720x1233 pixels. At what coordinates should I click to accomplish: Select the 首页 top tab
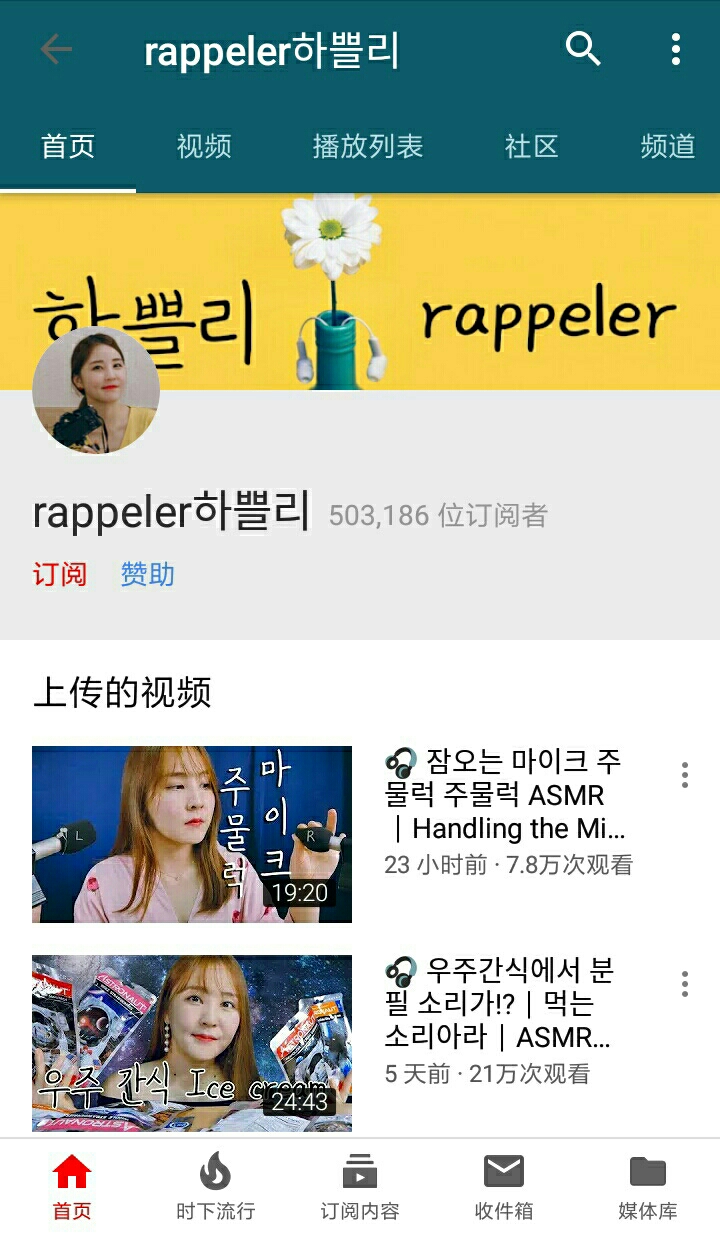[x=68, y=146]
